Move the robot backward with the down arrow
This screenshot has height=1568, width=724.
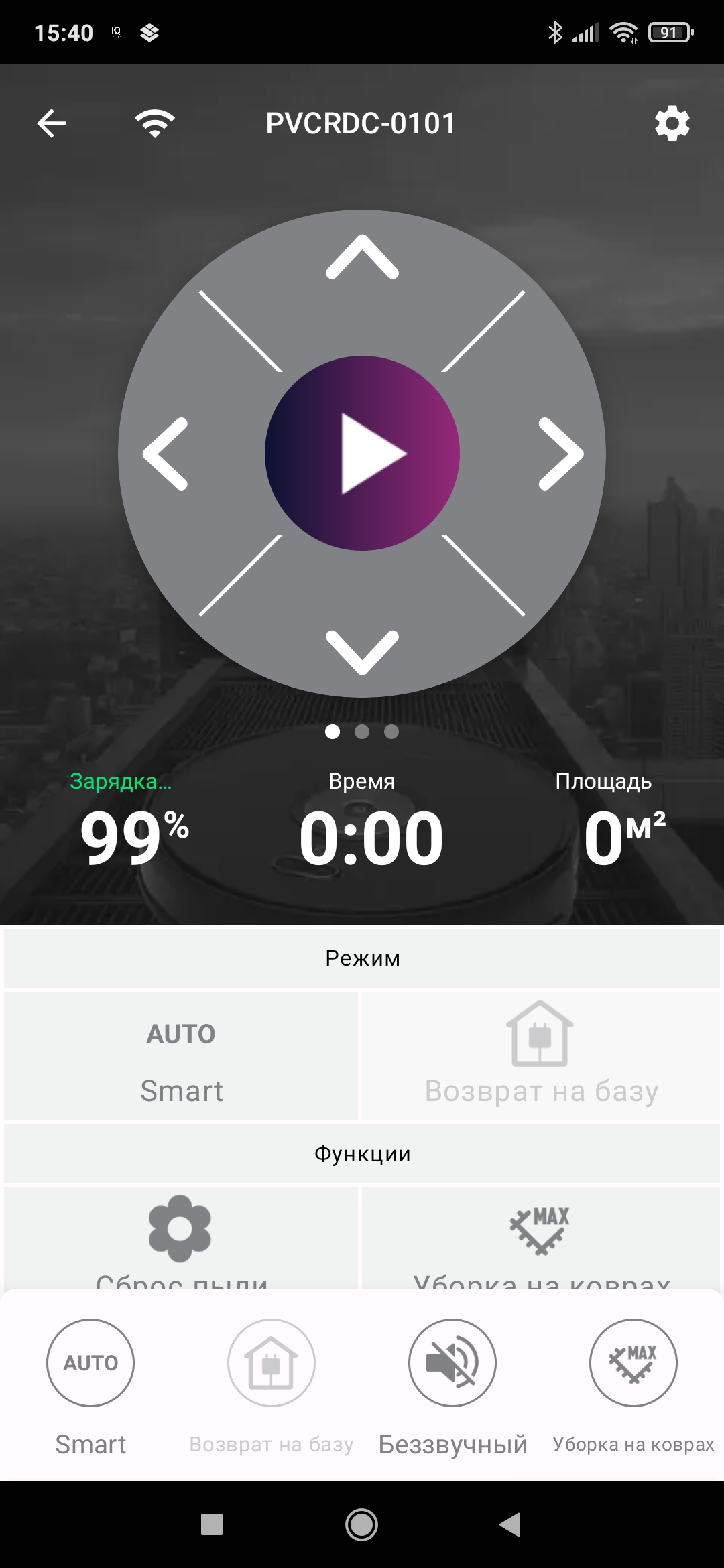click(x=362, y=652)
